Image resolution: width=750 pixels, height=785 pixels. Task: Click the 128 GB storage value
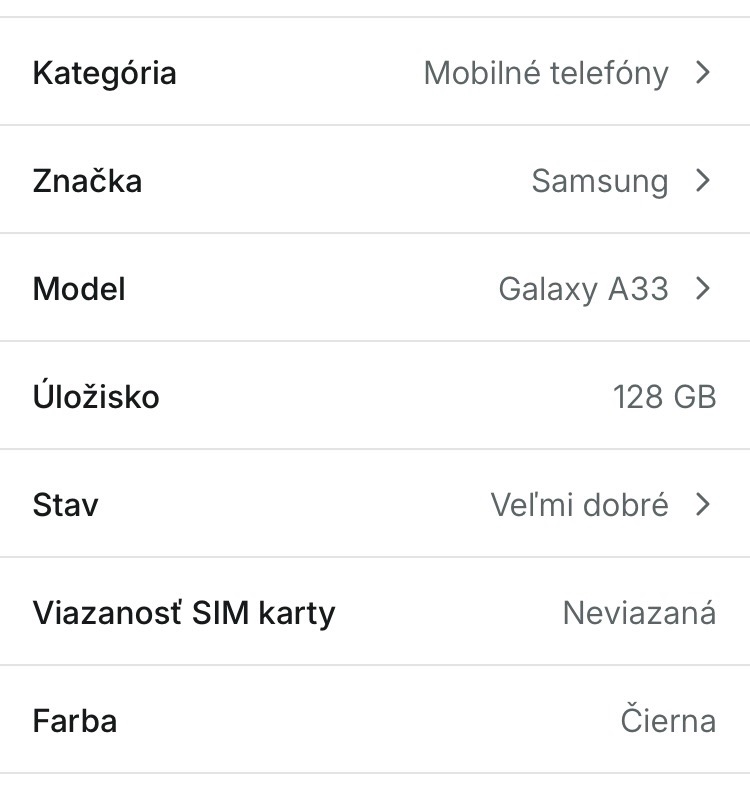click(664, 397)
